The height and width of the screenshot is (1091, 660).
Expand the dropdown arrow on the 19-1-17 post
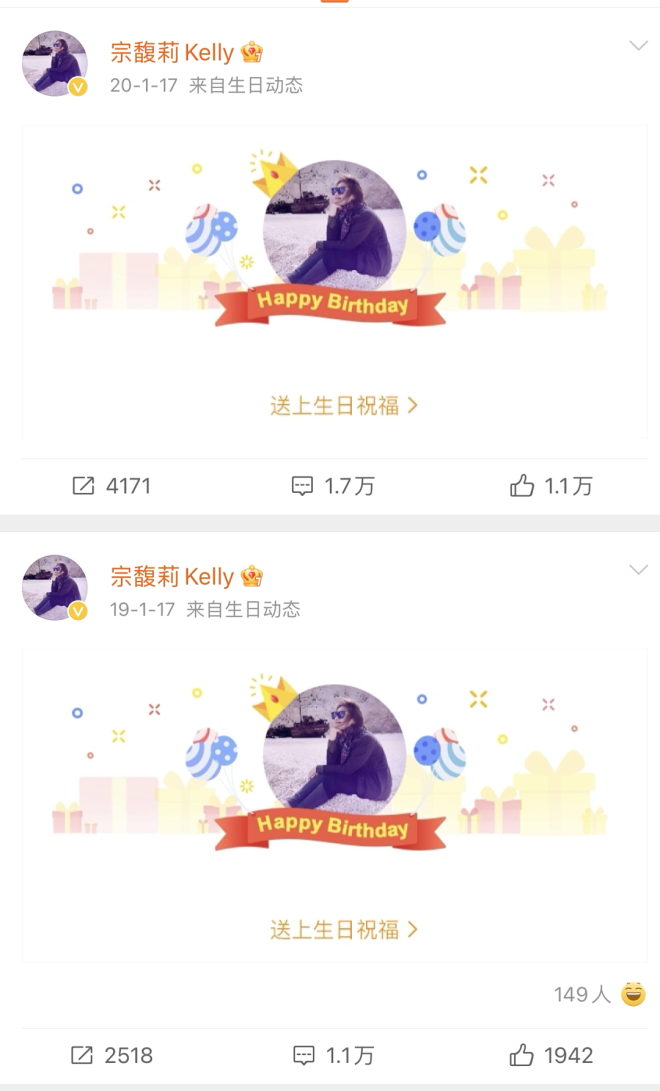tap(638, 570)
